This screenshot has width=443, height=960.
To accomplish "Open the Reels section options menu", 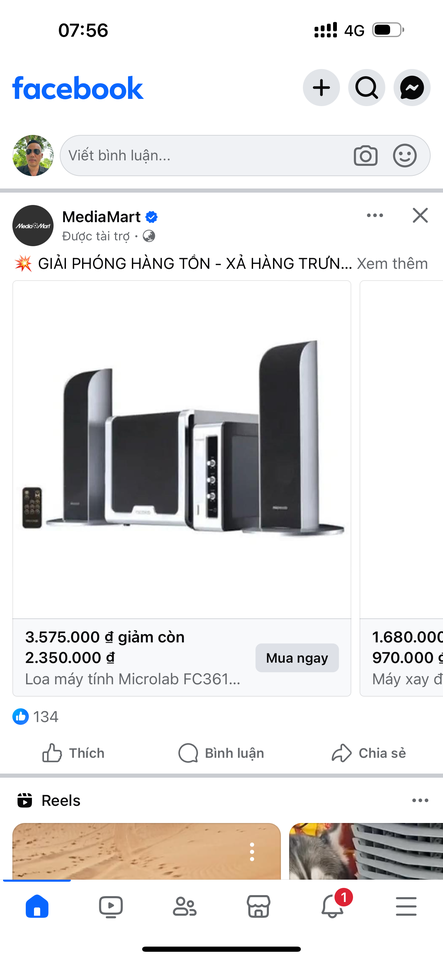I will point(420,801).
